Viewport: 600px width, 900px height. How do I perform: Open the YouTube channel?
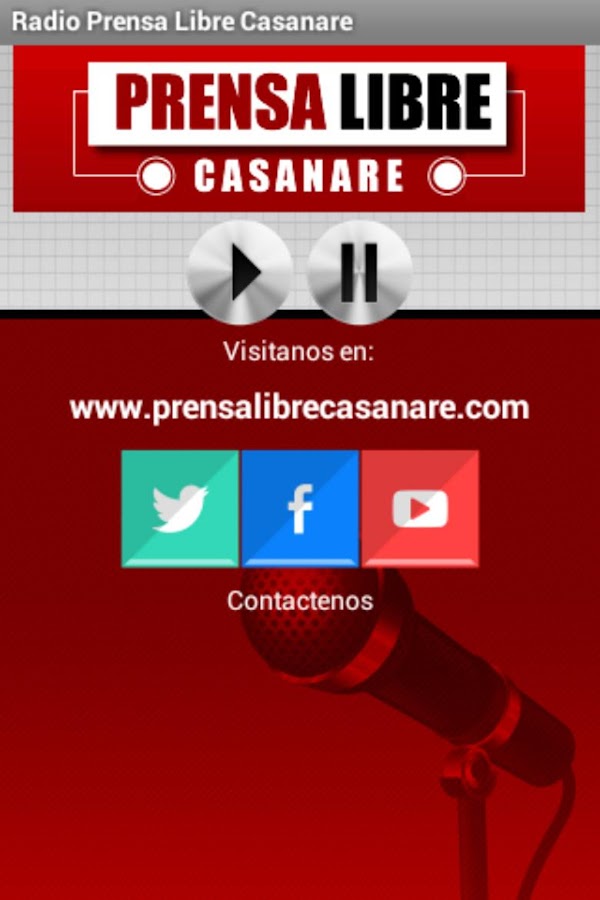(x=420, y=508)
